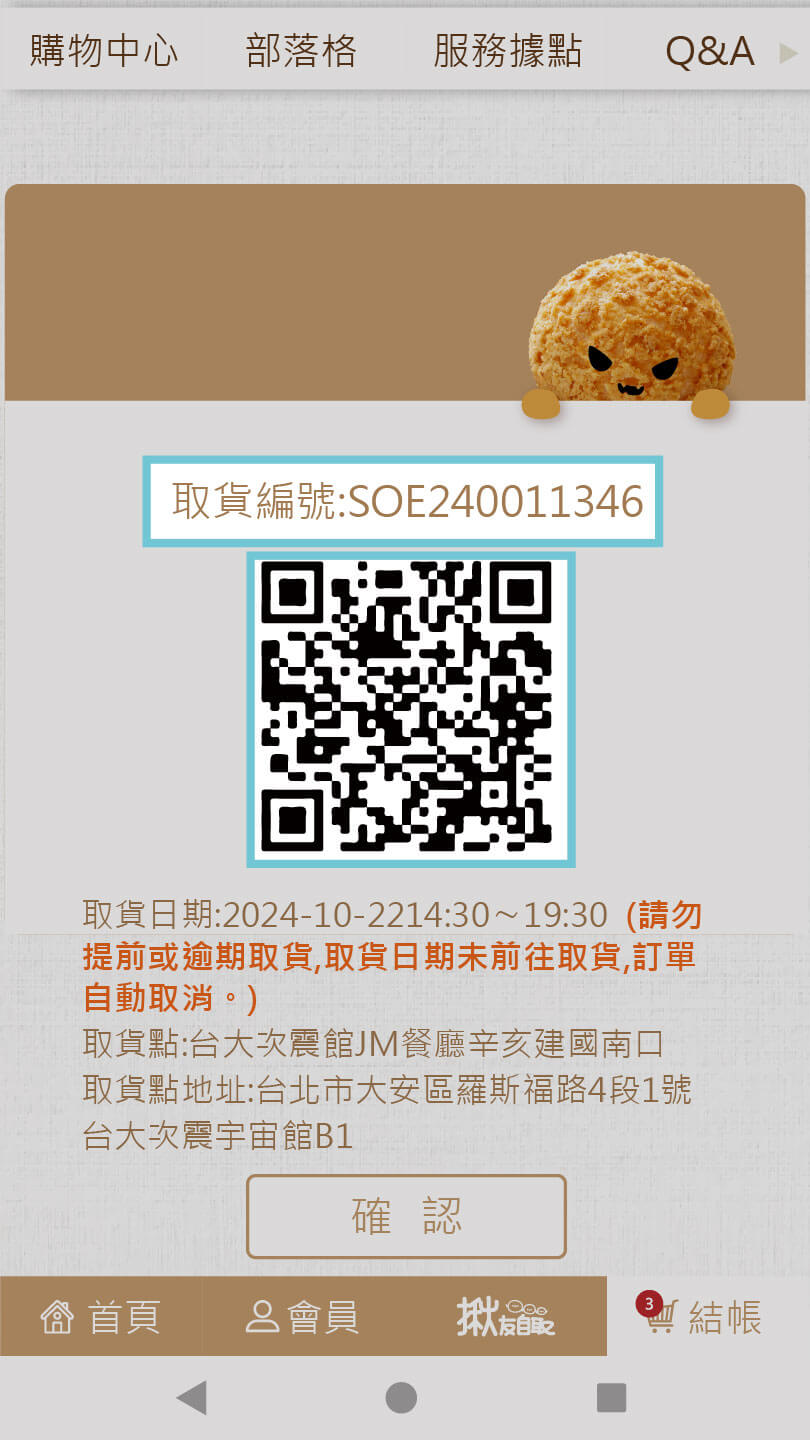Go to the 部落格 section
The image size is (810, 1440).
pos(301,51)
